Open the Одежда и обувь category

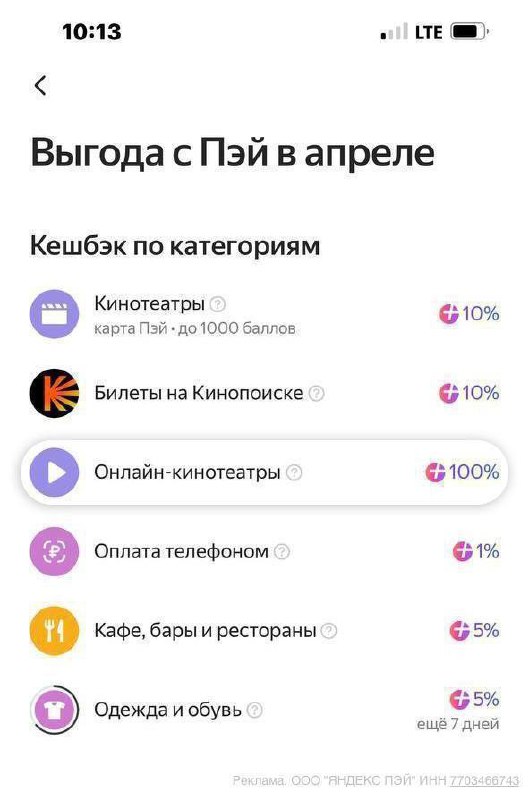[x=264, y=710]
